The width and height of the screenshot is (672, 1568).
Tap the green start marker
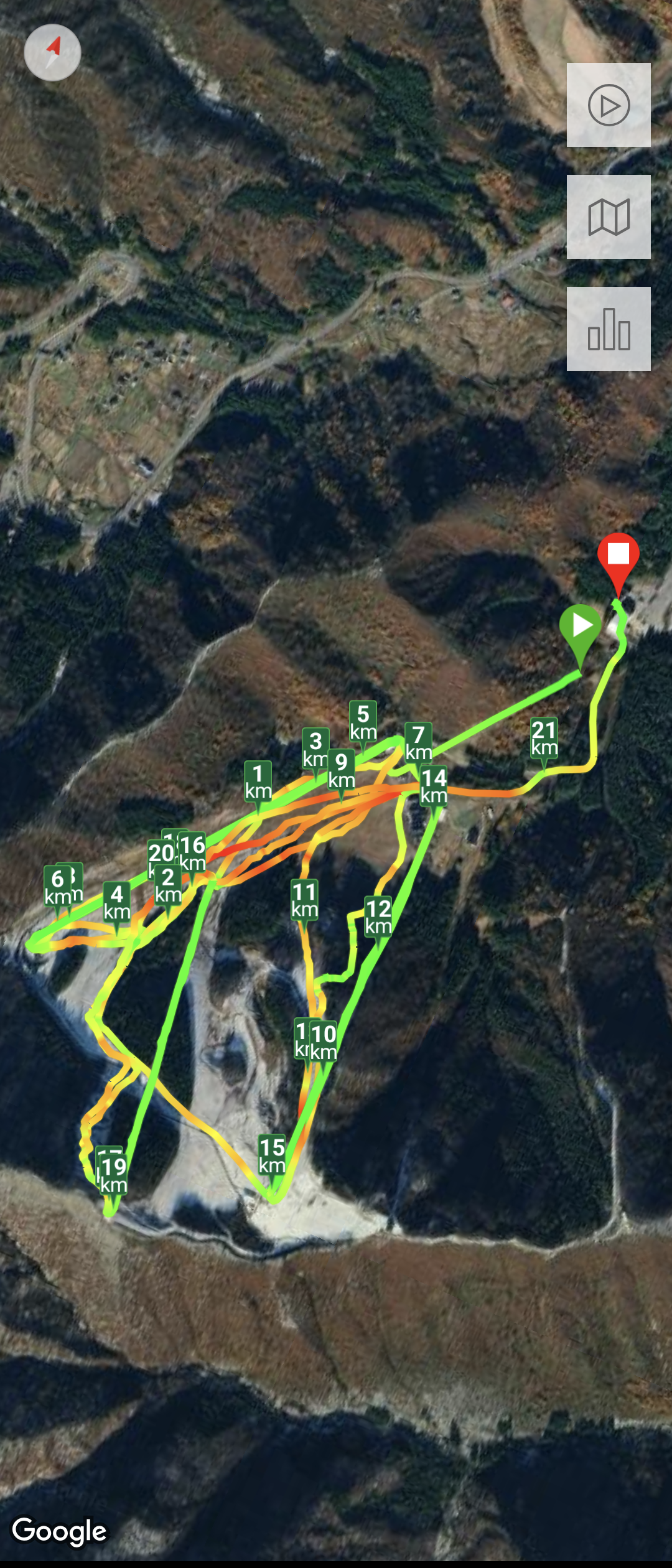coord(581,627)
